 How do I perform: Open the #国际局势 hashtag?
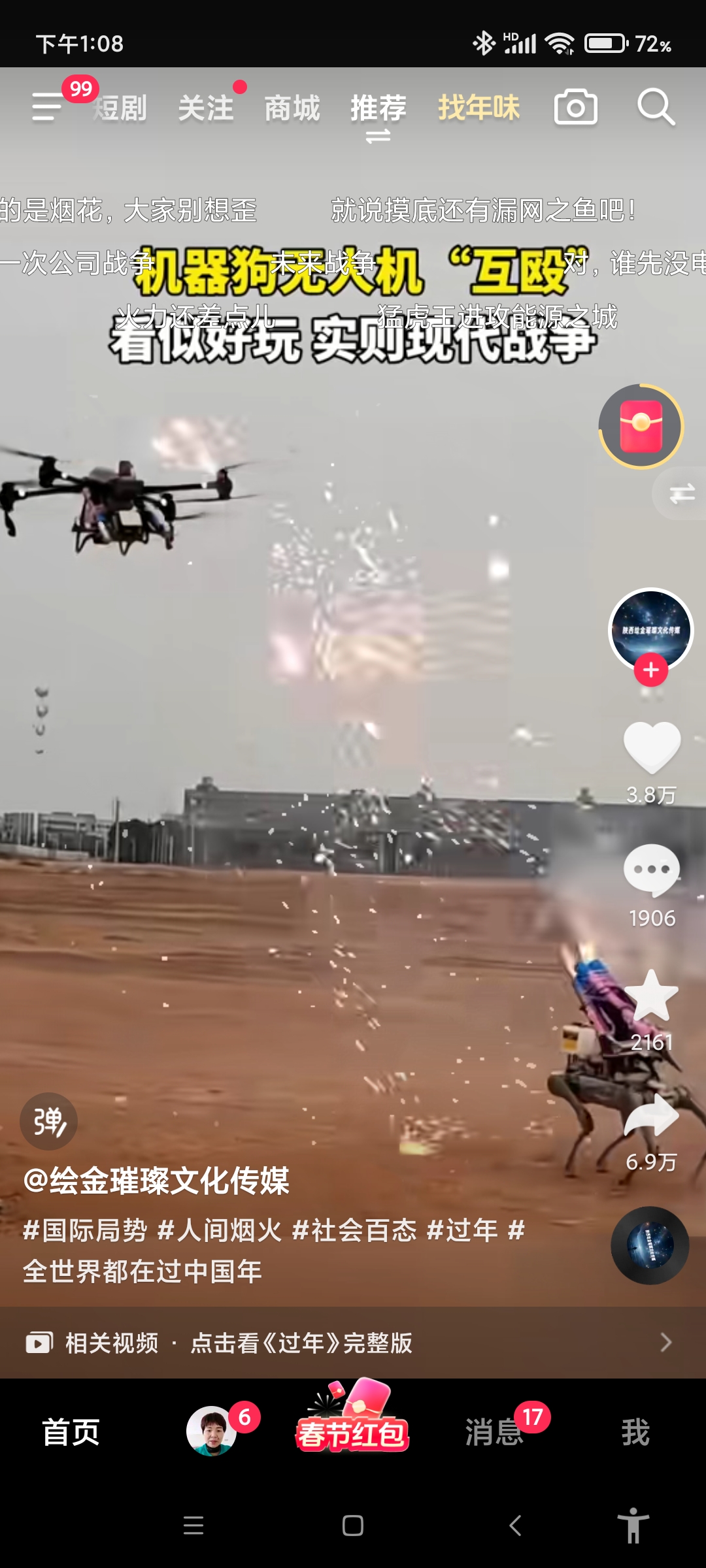point(85,1230)
